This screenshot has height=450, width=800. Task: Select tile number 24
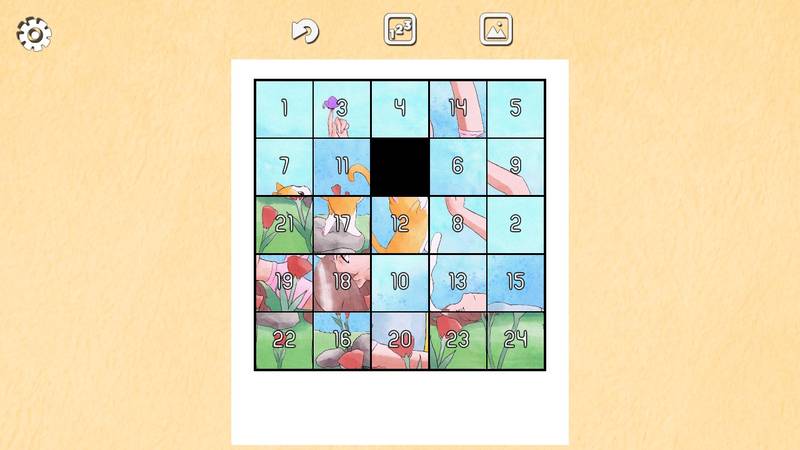click(x=516, y=340)
